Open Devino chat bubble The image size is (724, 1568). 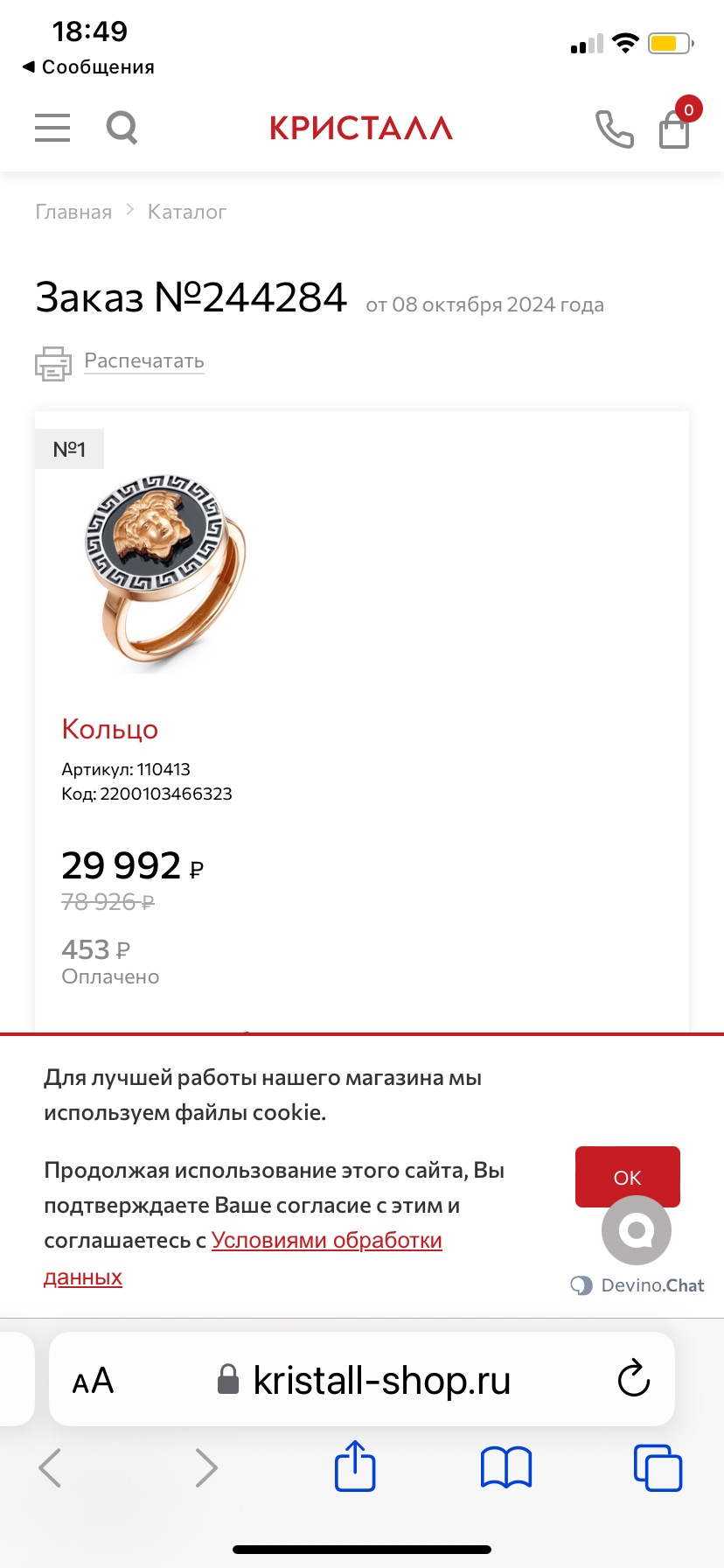637,1230
